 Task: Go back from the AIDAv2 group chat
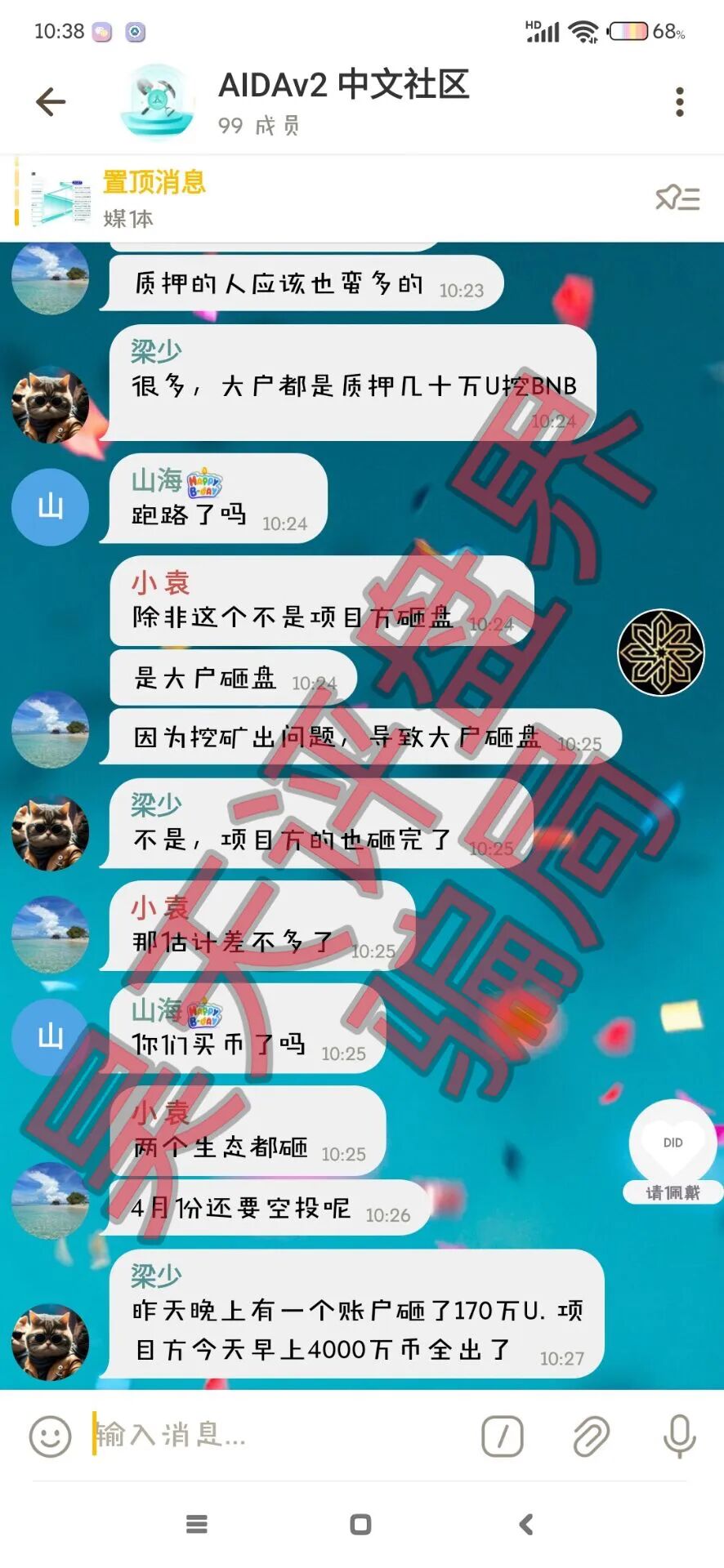click(x=51, y=102)
